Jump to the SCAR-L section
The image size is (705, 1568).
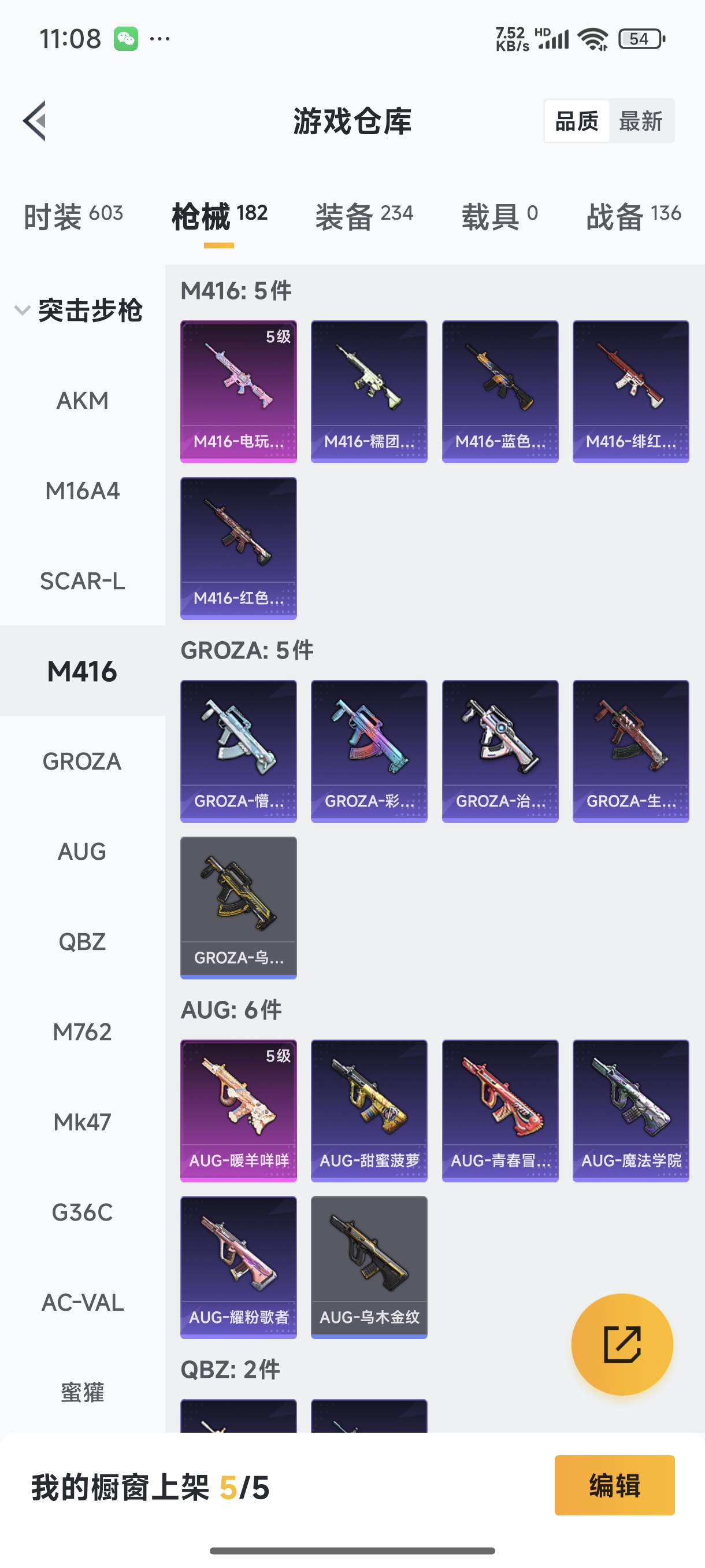click(82, 580)
